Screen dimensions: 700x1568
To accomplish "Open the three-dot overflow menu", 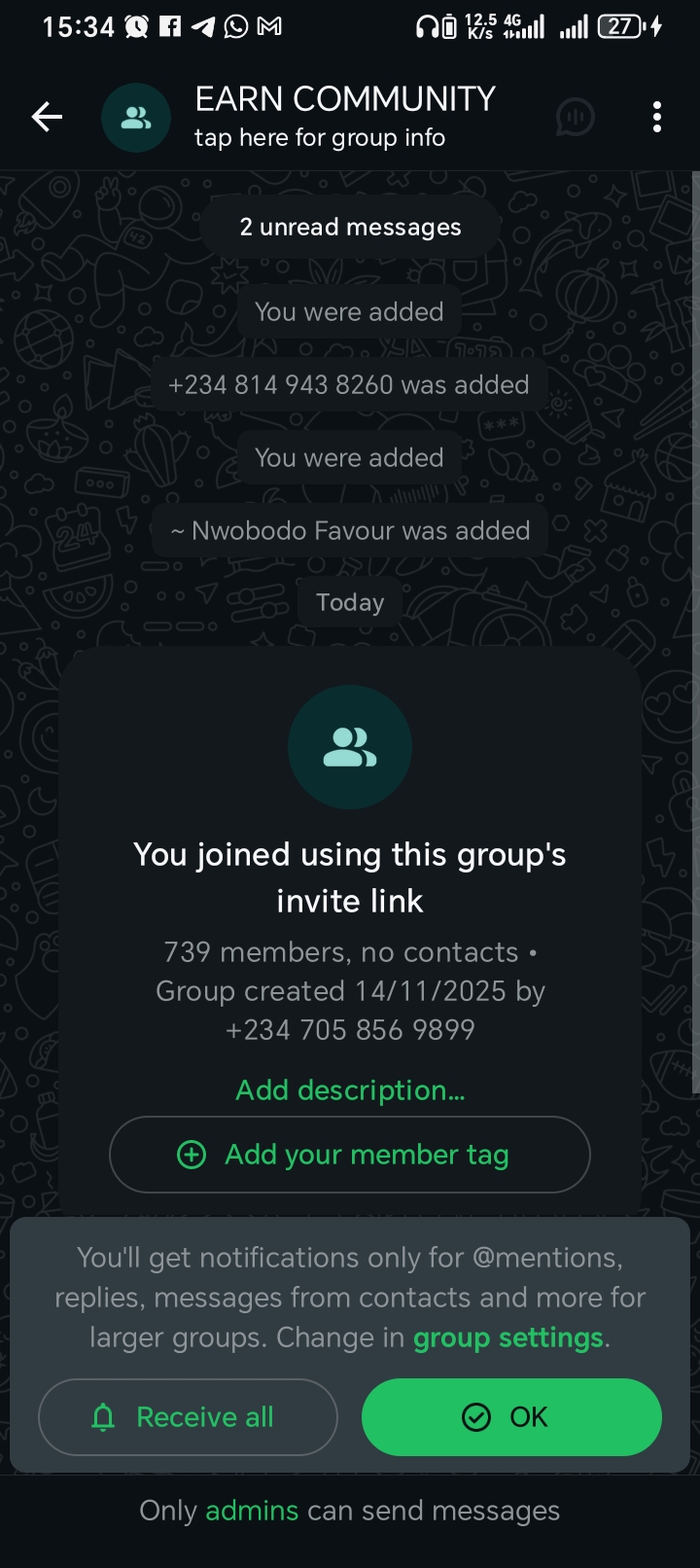I will pyautogui.click(x=657, y=118).
